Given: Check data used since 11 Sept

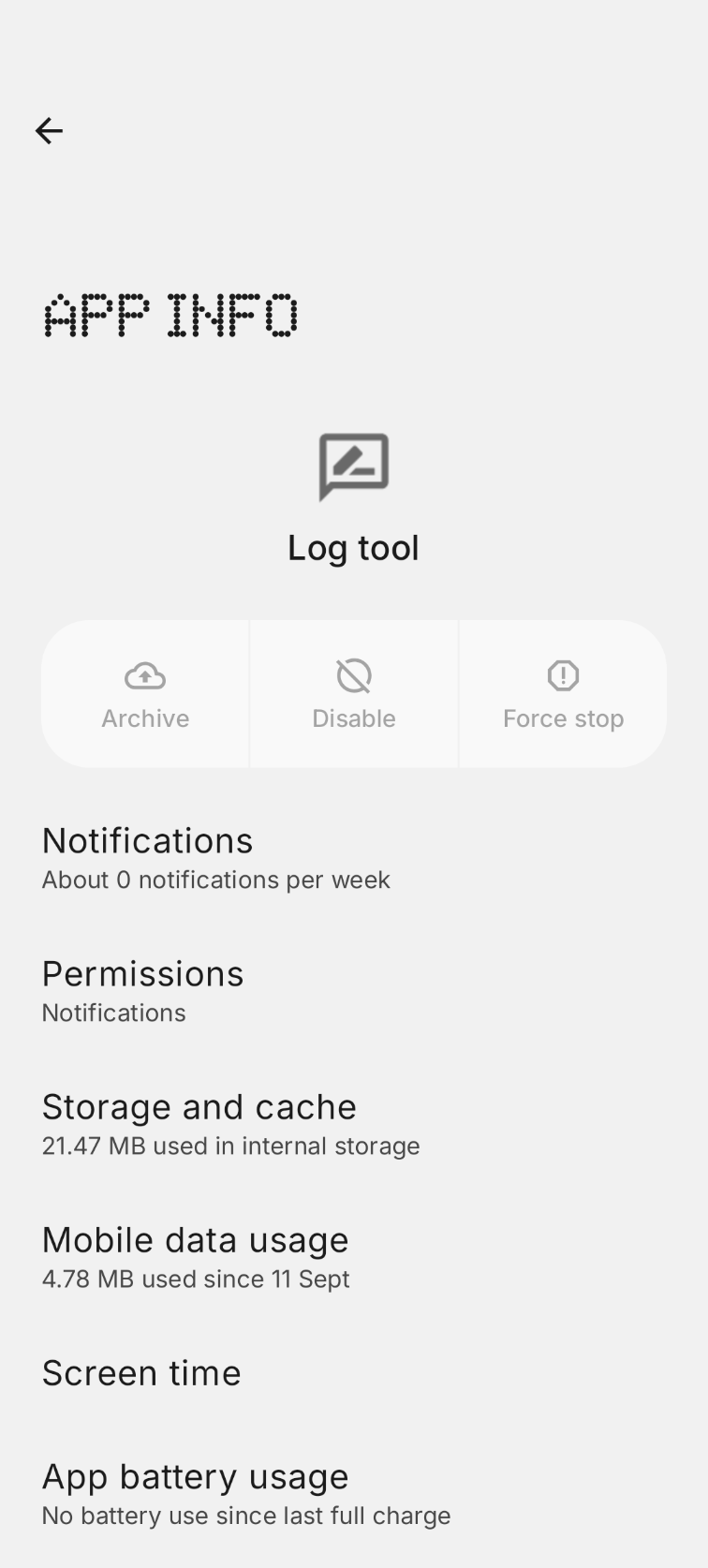Looking at the screenshot, I should tap(196, 1279).
